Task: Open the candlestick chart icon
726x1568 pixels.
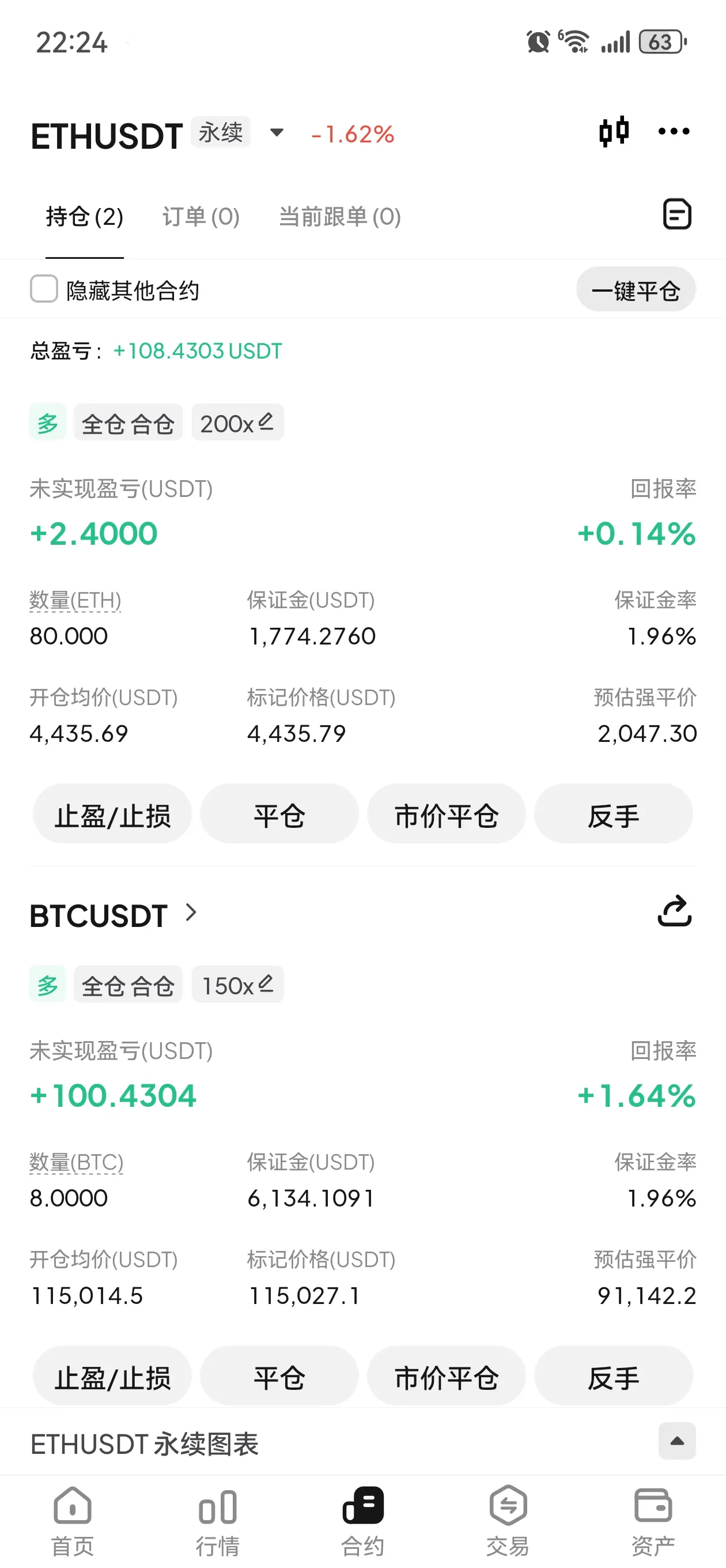Action: click(614, 131)
